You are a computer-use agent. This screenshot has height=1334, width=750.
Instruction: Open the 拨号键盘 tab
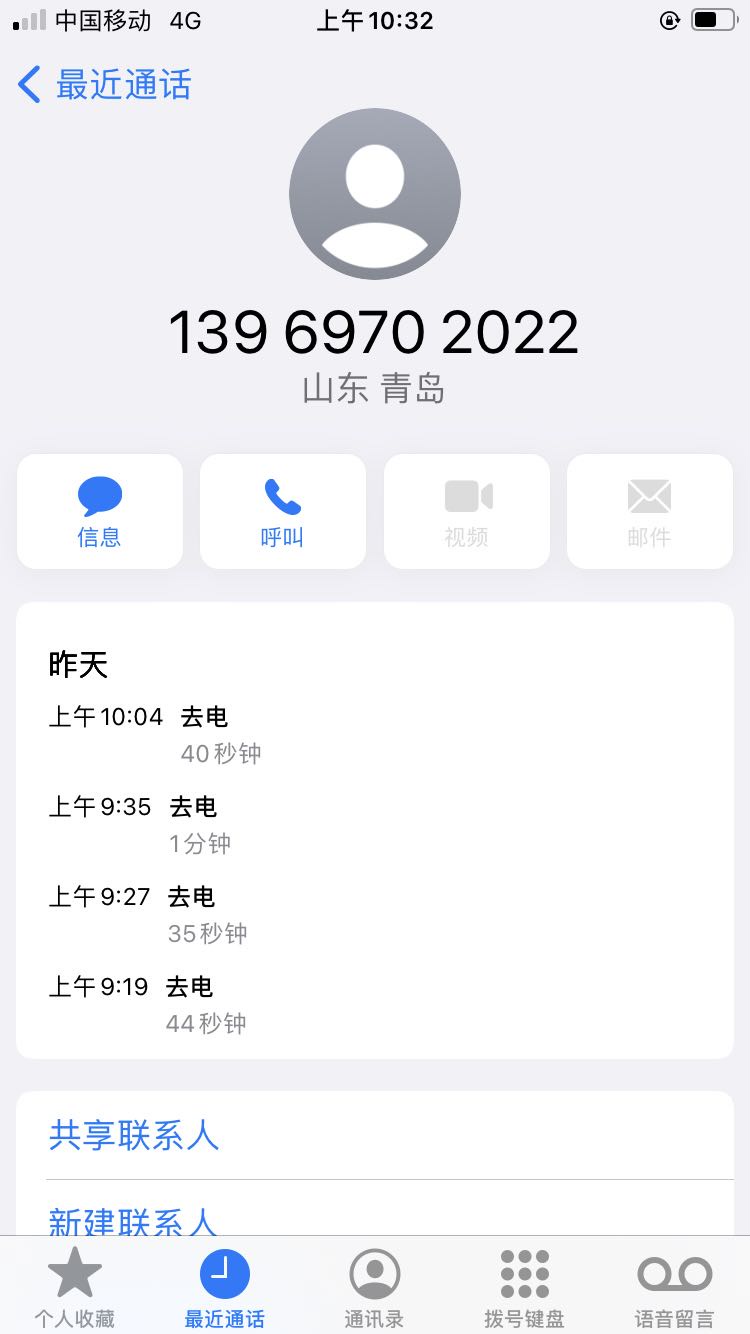[525, 1288]
